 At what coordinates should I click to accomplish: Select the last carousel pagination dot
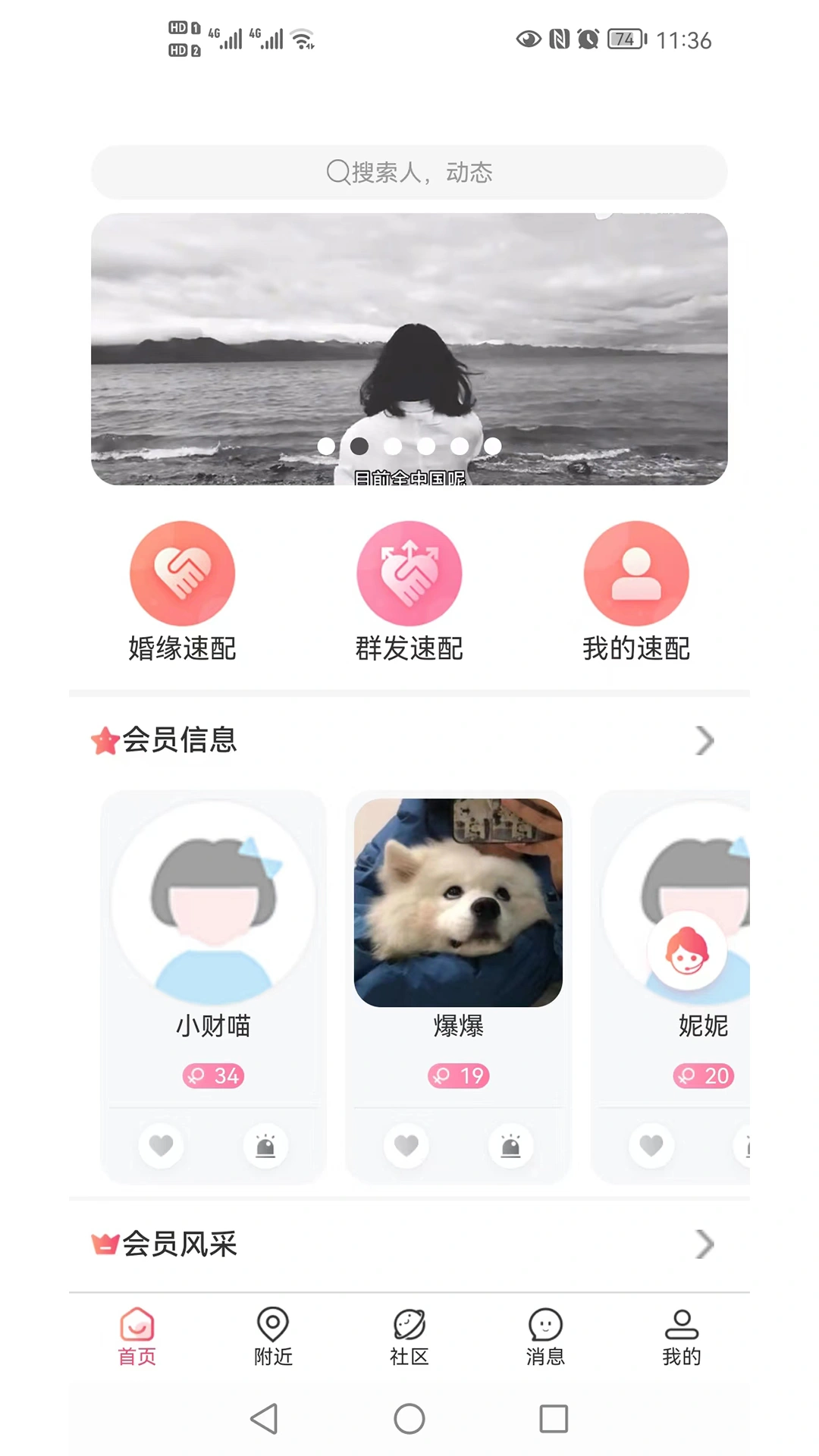[x=493, y=447]
